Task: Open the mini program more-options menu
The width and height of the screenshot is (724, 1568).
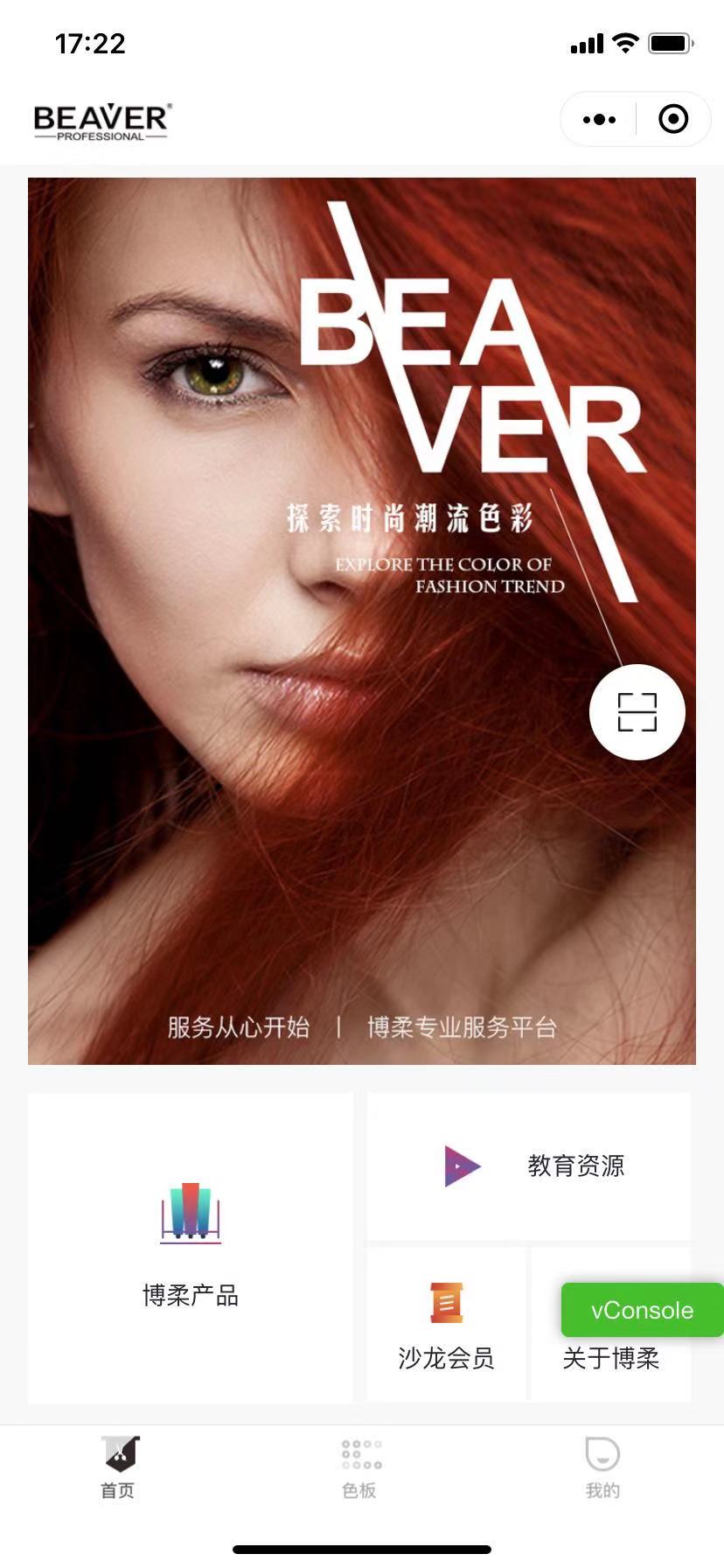Action: coord(599,119)
